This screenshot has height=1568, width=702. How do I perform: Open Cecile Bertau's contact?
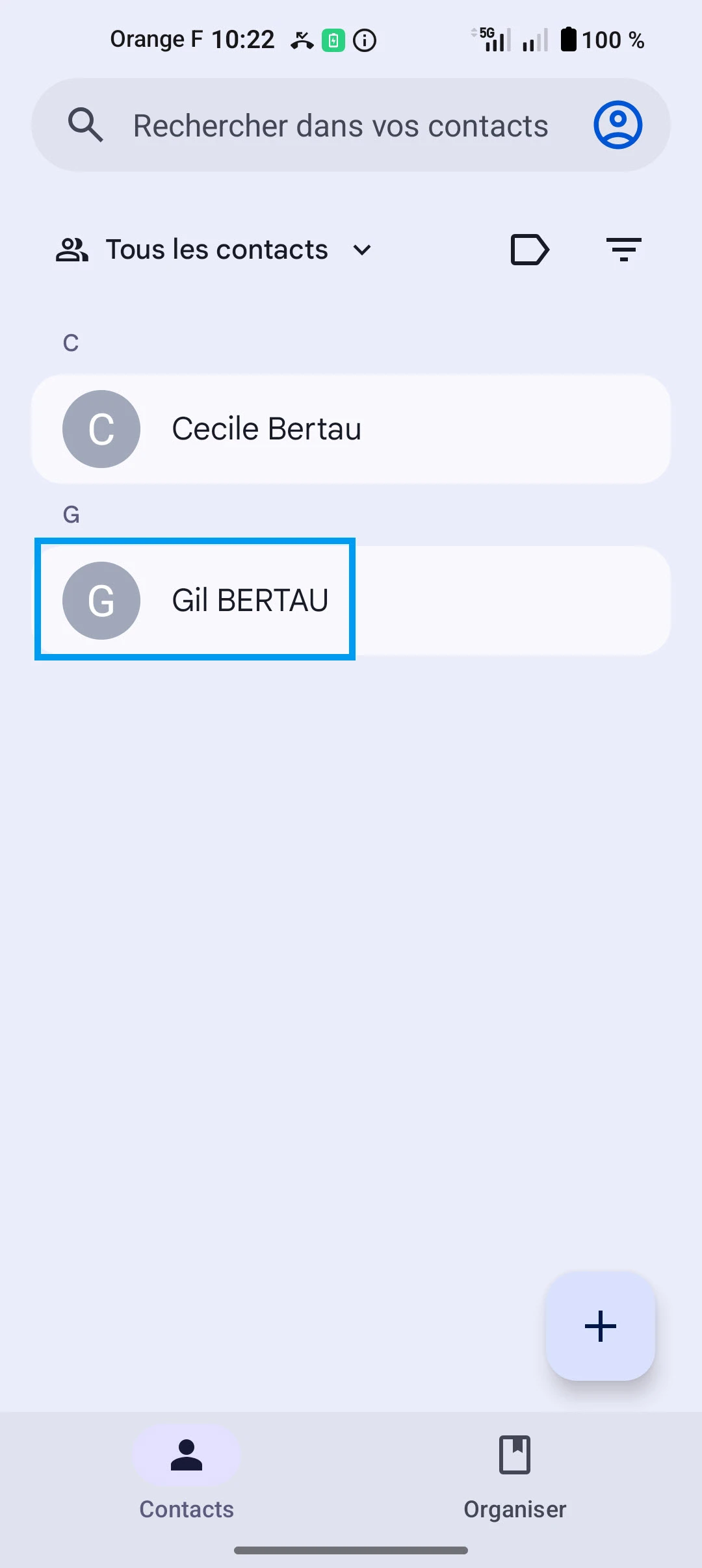pos(351,429)
